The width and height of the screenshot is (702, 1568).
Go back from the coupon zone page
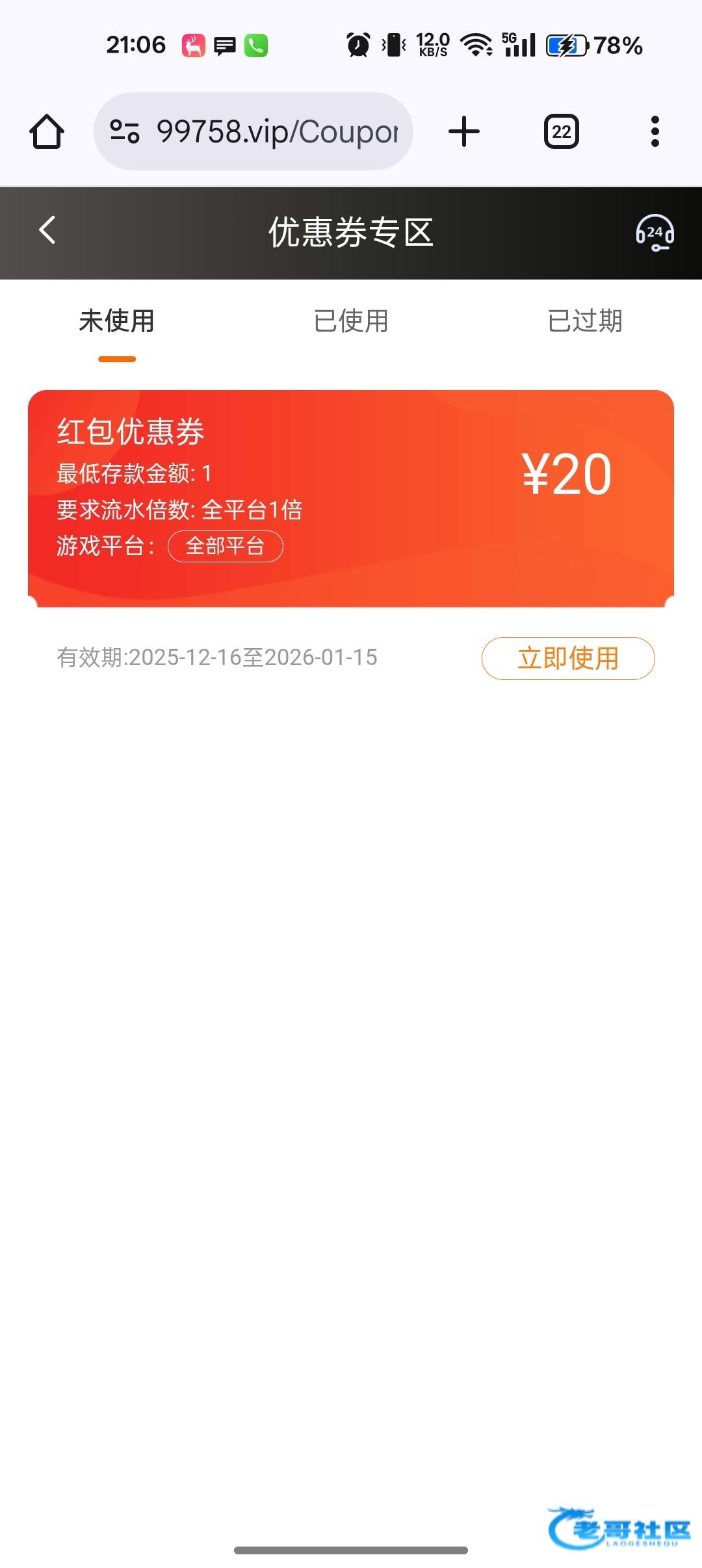47,230
